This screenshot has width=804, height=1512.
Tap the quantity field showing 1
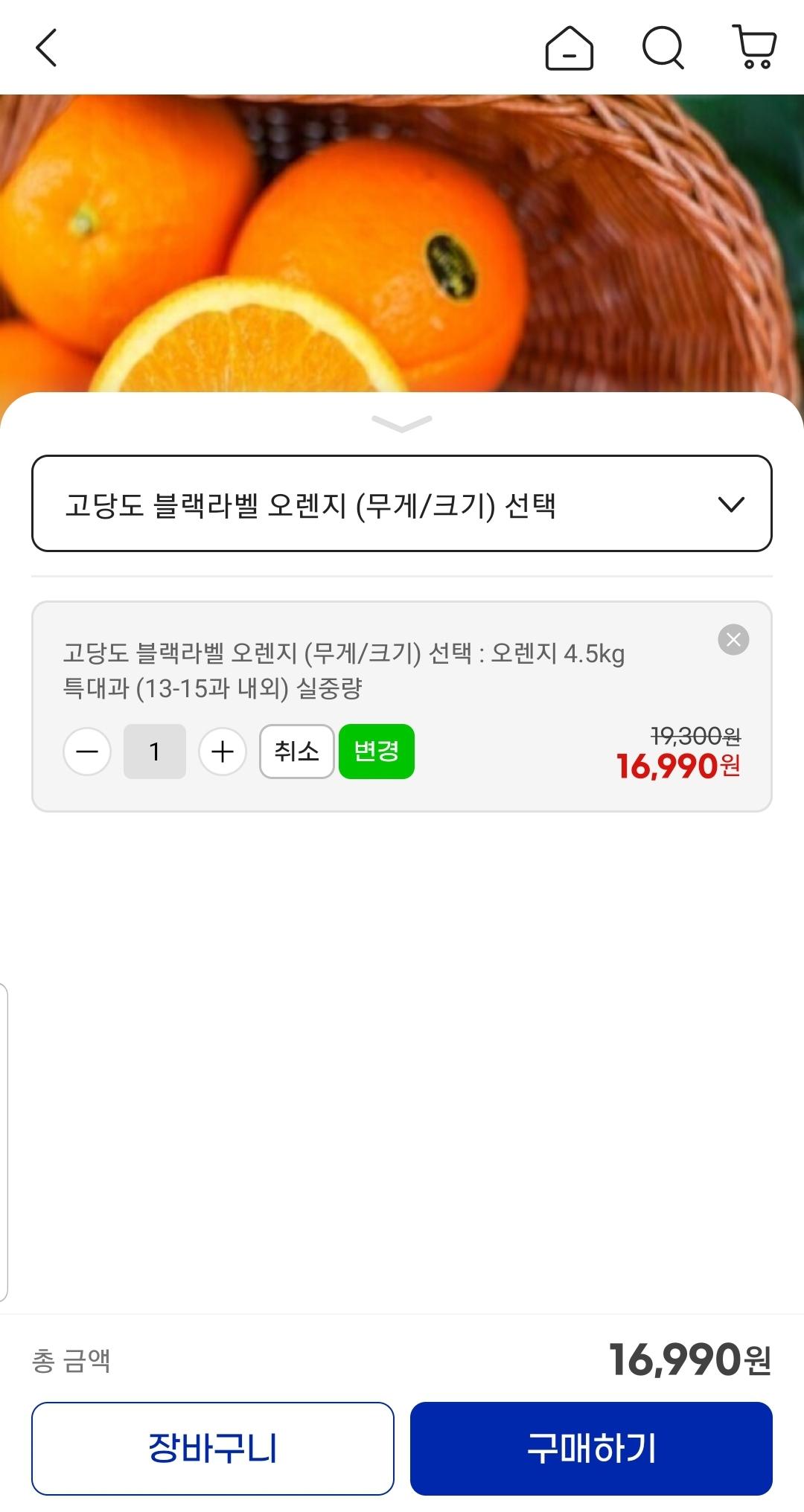point(155,752)
